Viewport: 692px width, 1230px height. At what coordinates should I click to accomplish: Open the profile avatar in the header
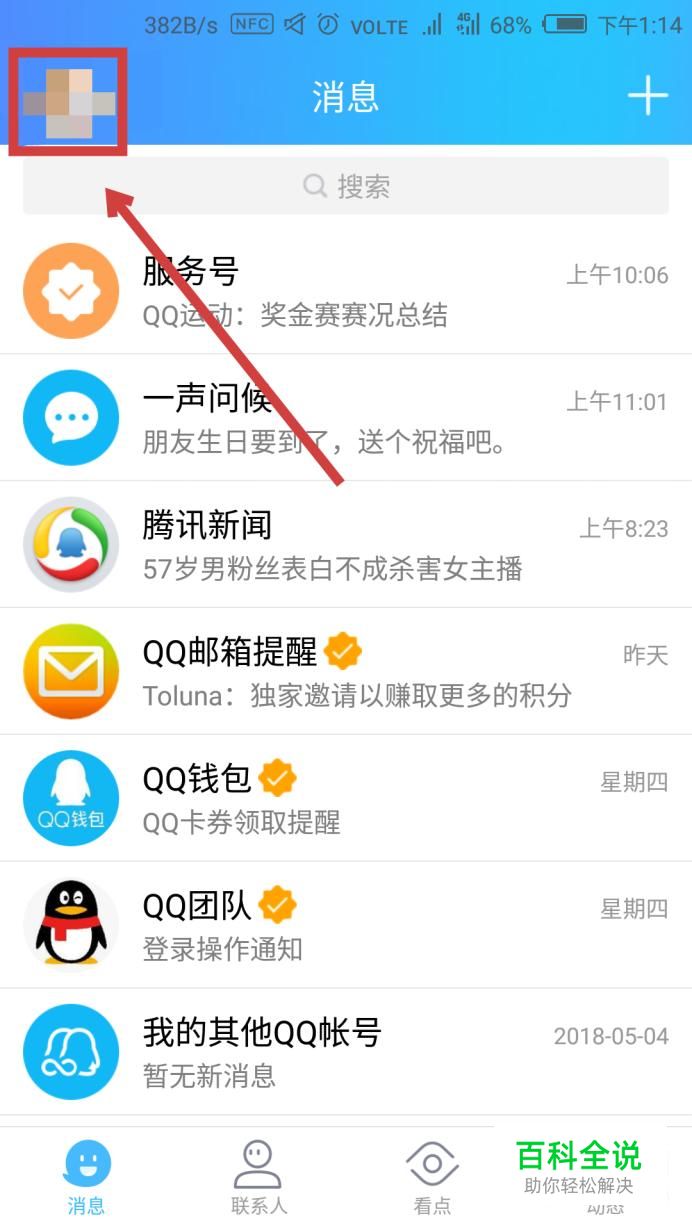click(x=68, y=101)
